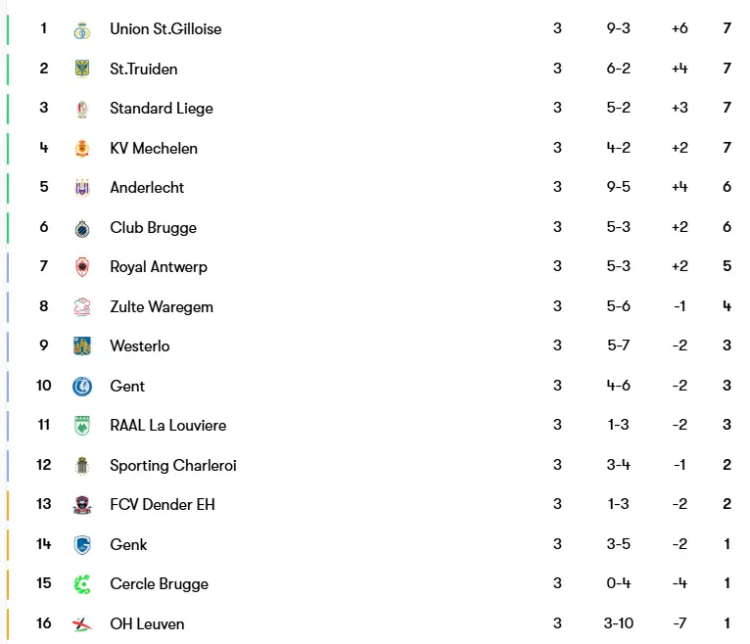Open Club Brugge team page
The height and width of the screenshot is (644, 750).
tap(153, 227)
